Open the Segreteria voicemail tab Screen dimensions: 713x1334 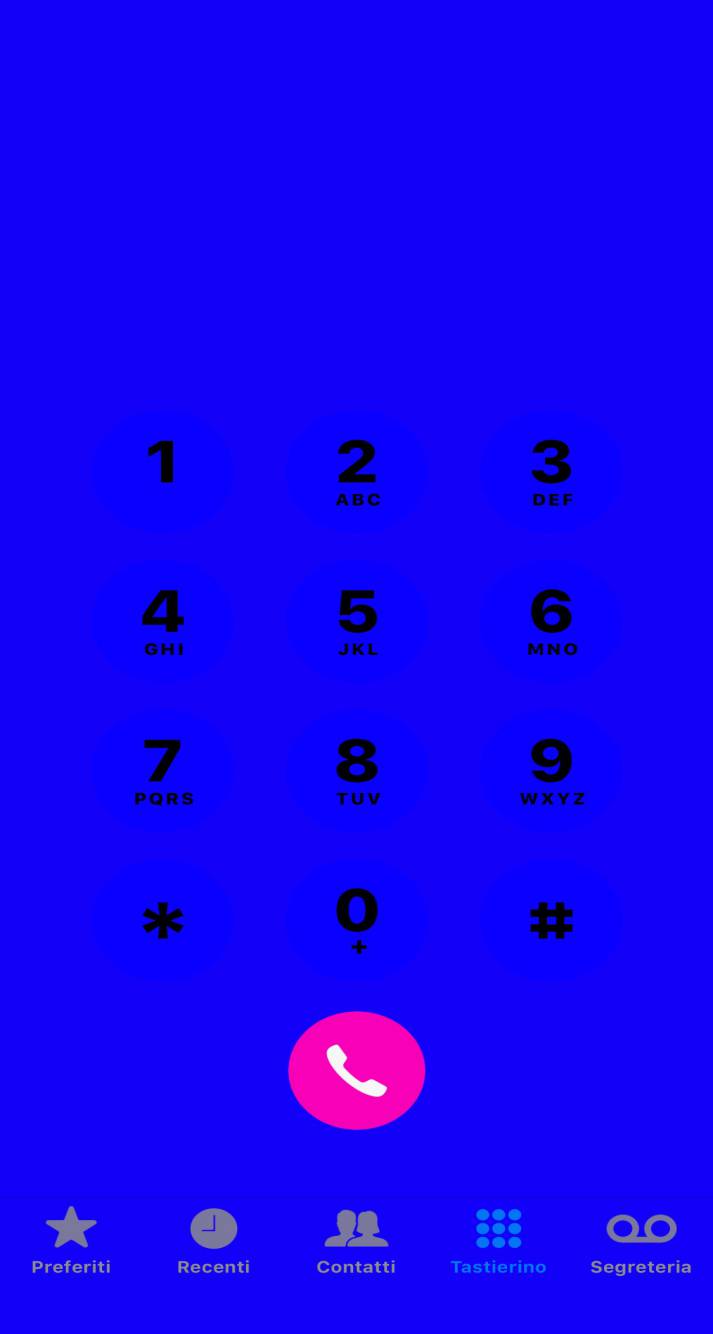pos(641,1240)
